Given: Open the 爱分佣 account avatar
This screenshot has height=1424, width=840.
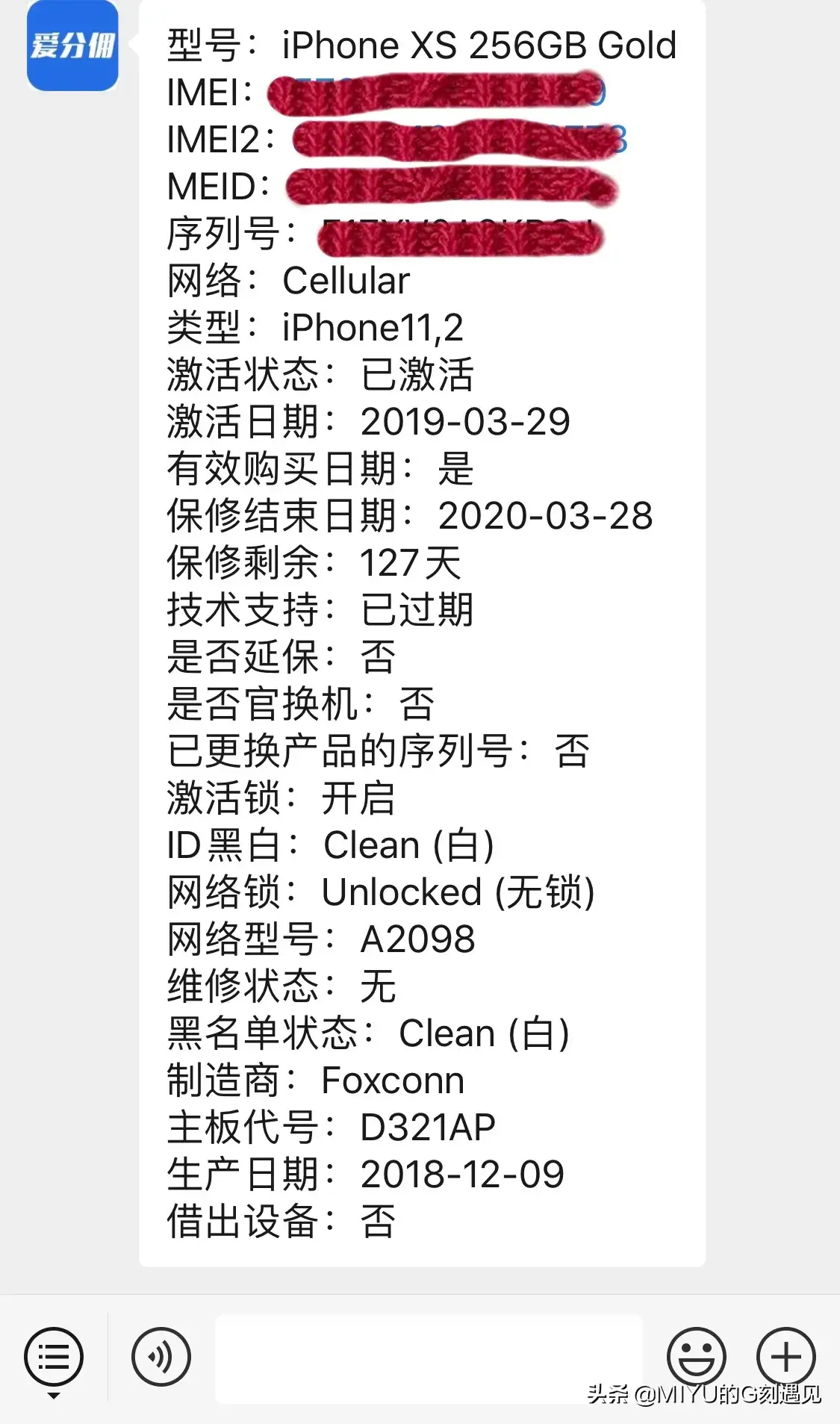Looking at the screenshot, I should tap(72, 46).
